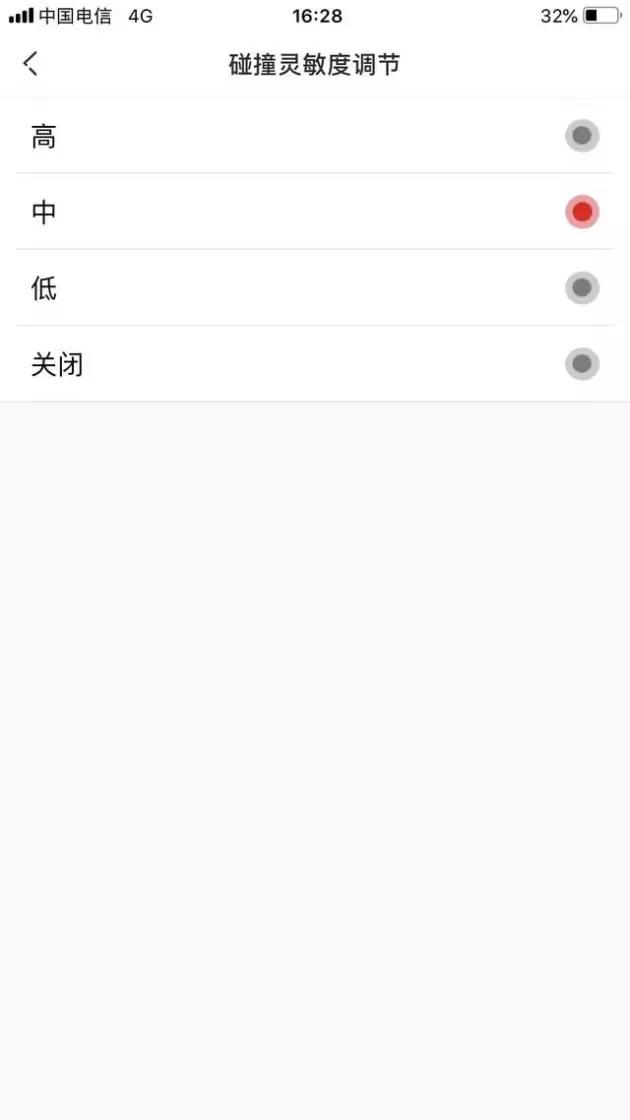
Task: Go back using the back arrow
Action: pyautogui.click(x=30, y=64)
